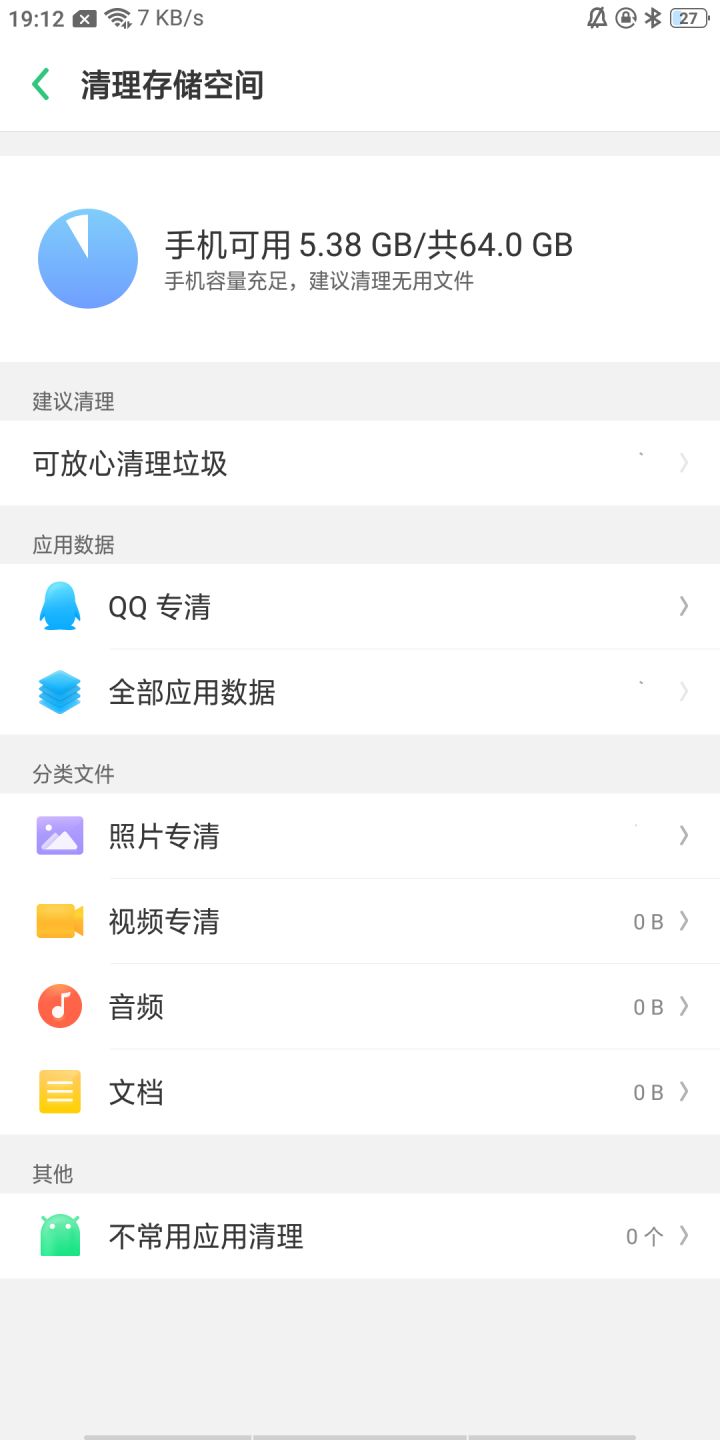Open QQ 专清

coord(360,607)
